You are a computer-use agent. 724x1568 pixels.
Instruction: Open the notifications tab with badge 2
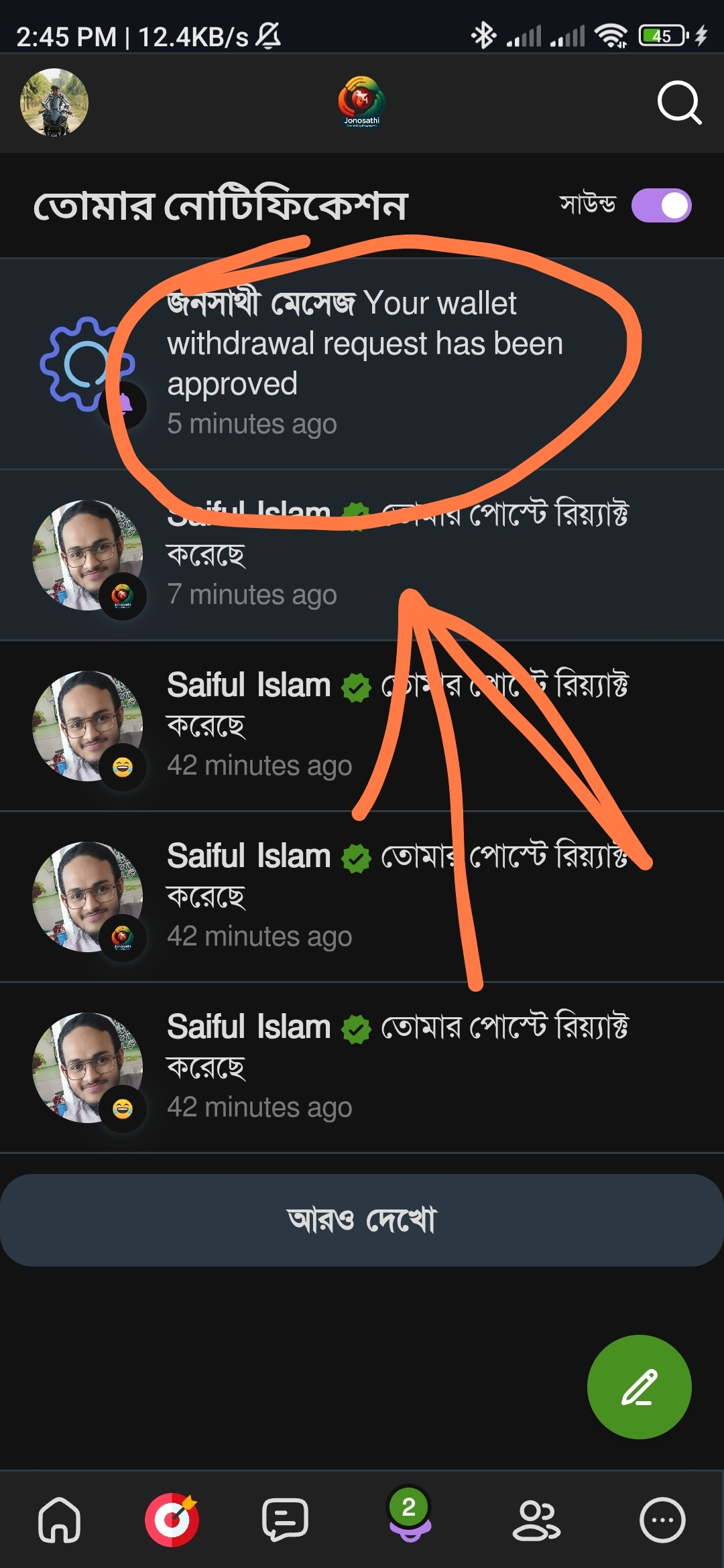tap(410, 1518)
